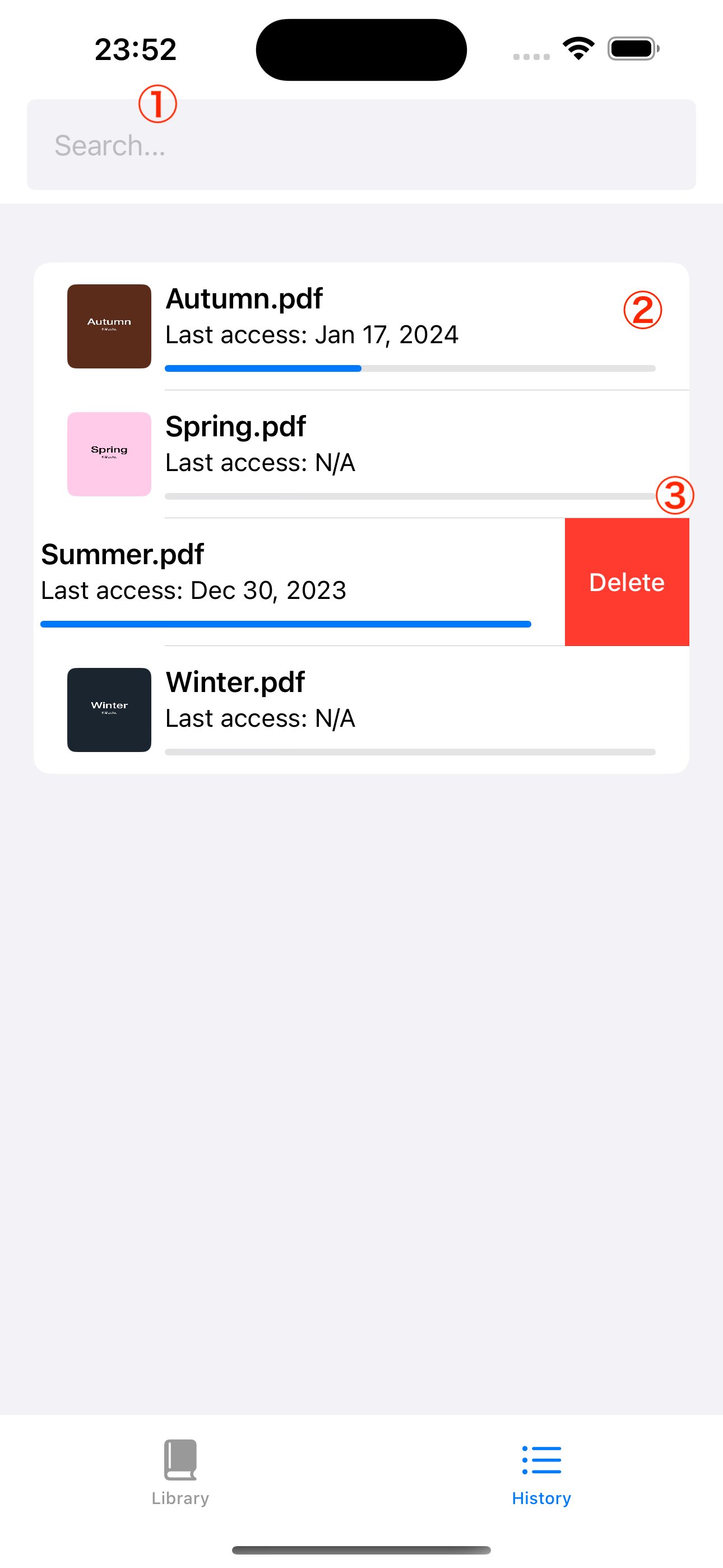Viewport: 723px width, 1568px height.
Task: Delete Summer.pdf from history
Action: [x=626, y=582]
